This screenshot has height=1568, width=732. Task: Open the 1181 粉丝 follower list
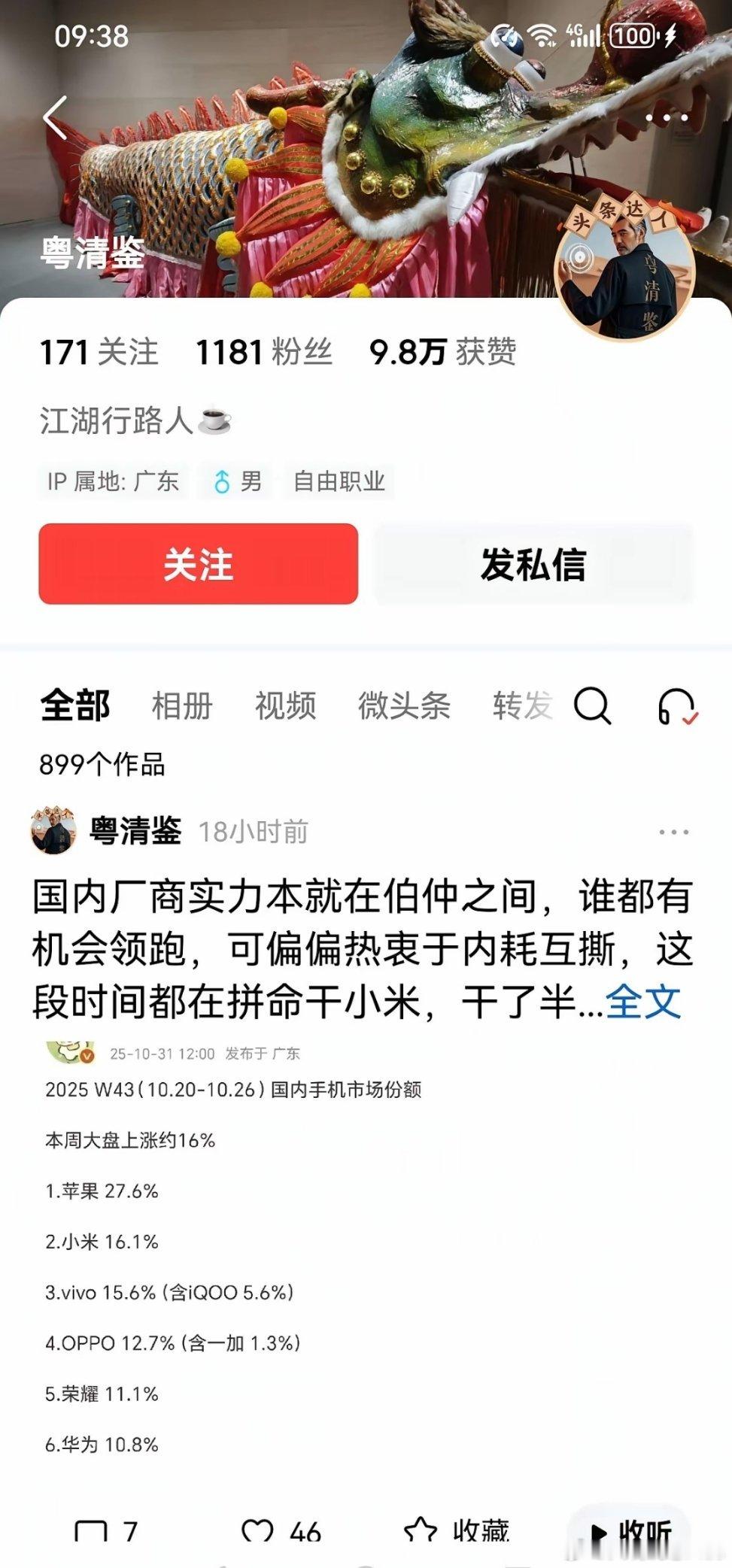tap(264, 352)
